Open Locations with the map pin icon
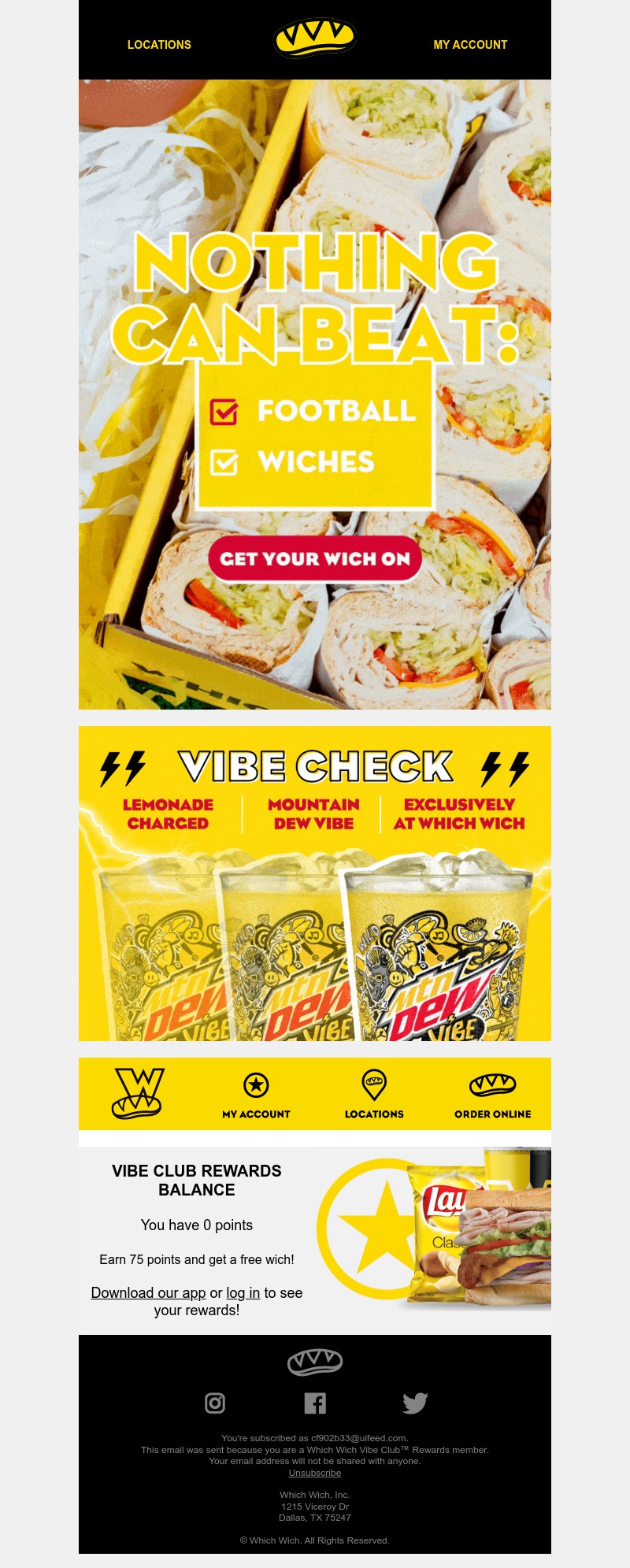The image size is (630, 1568). click(x=374, y=1095)
